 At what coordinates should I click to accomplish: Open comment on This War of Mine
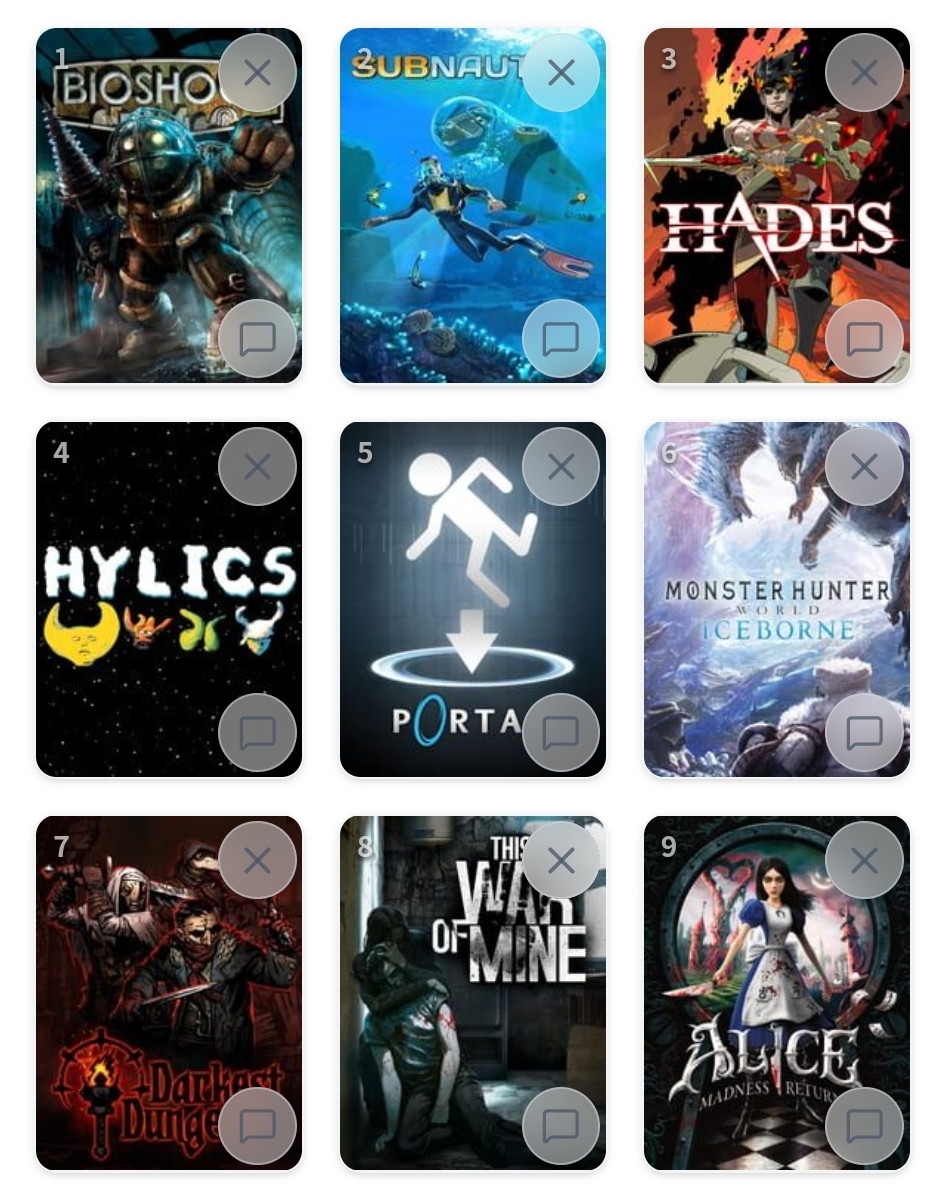point(561,1126)
